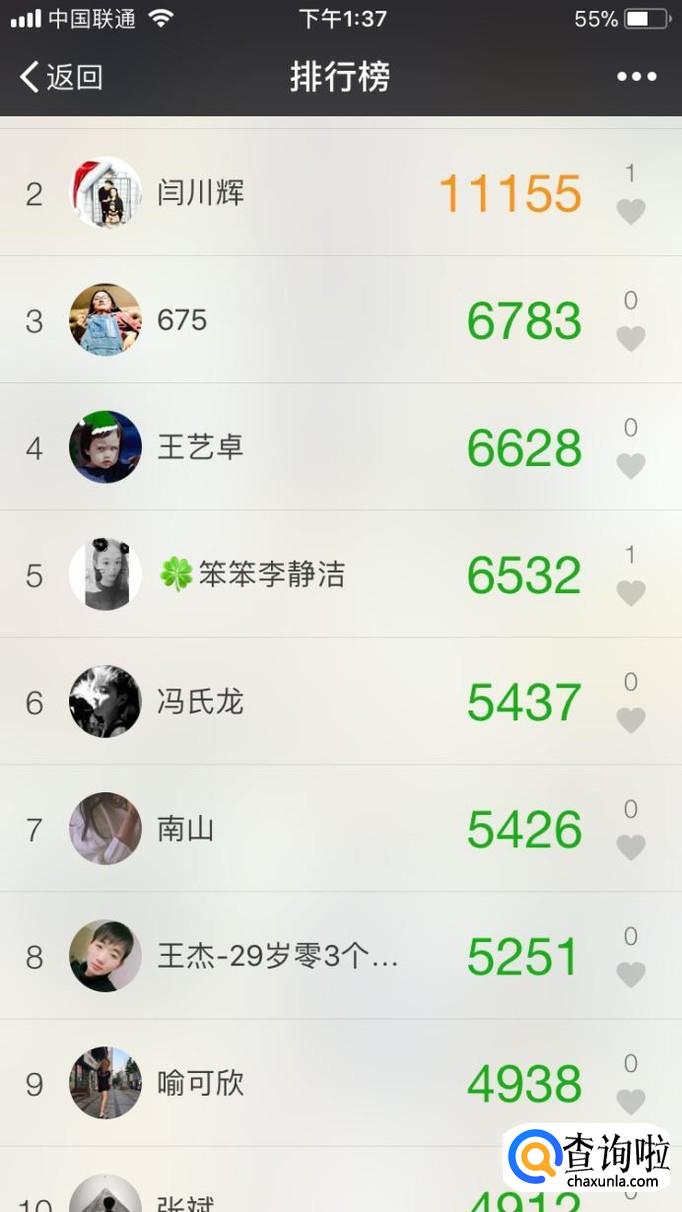Screen dimensions: 682x1212
Task: Like 南山's step count
Action: 630,846
